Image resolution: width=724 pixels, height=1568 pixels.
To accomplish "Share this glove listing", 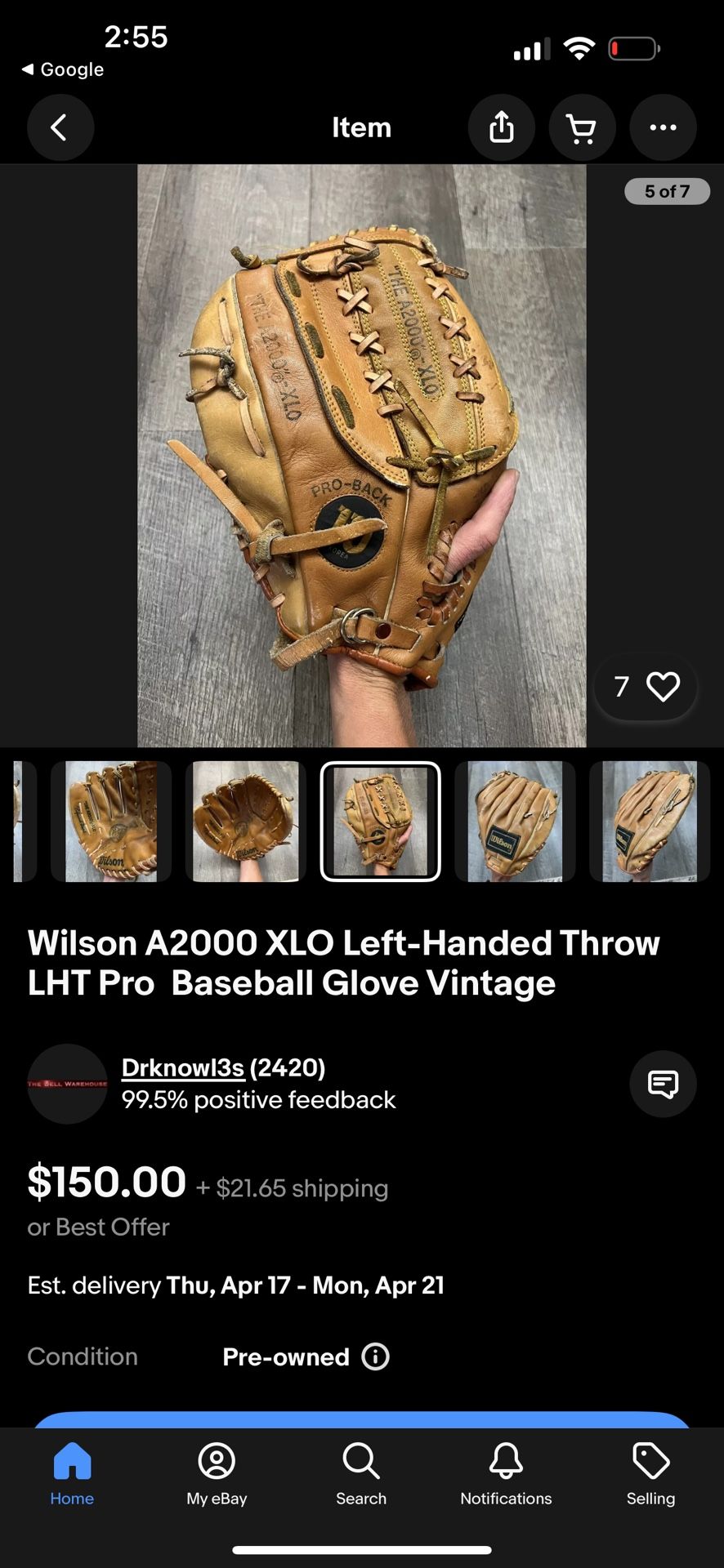I will [501, 127].
